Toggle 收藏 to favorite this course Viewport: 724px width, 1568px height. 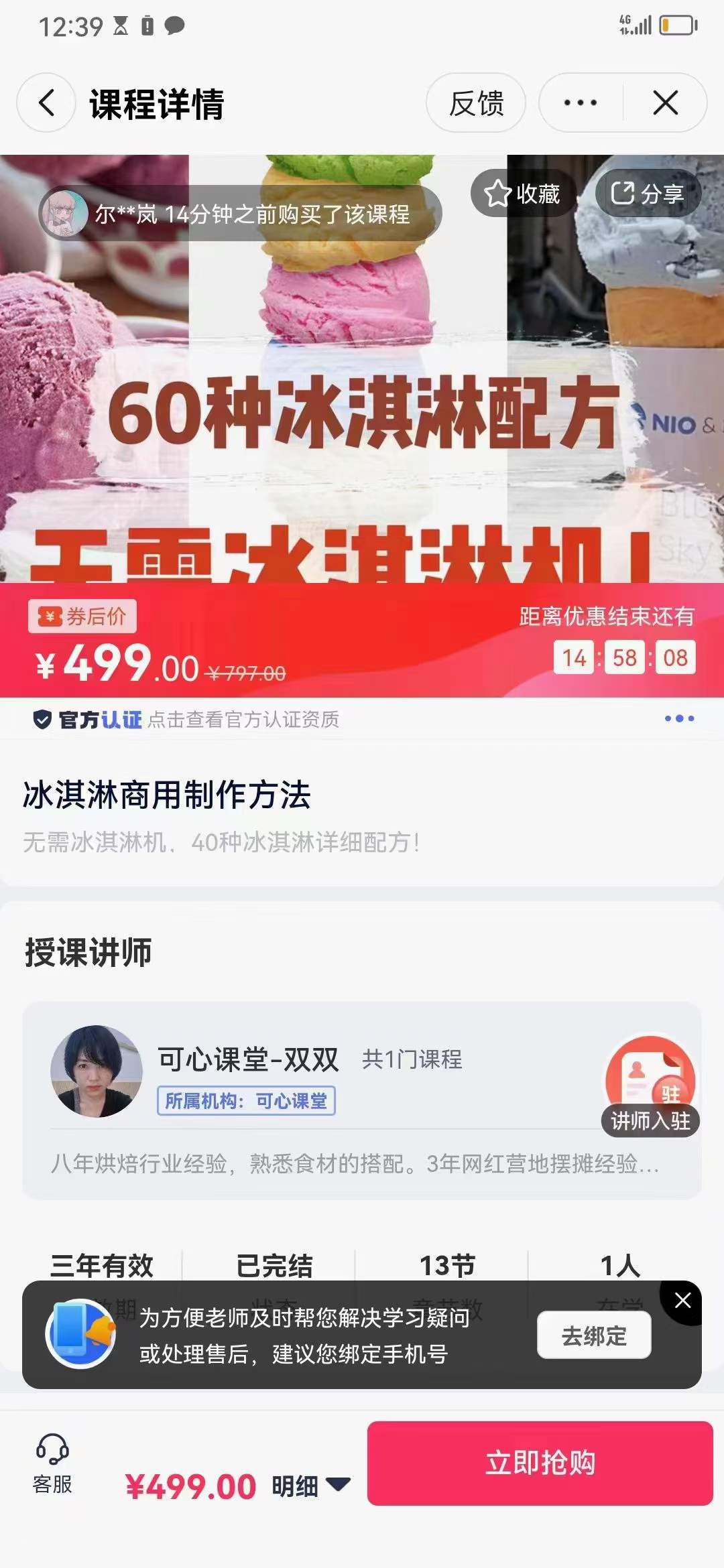click(x=522, y=194)
